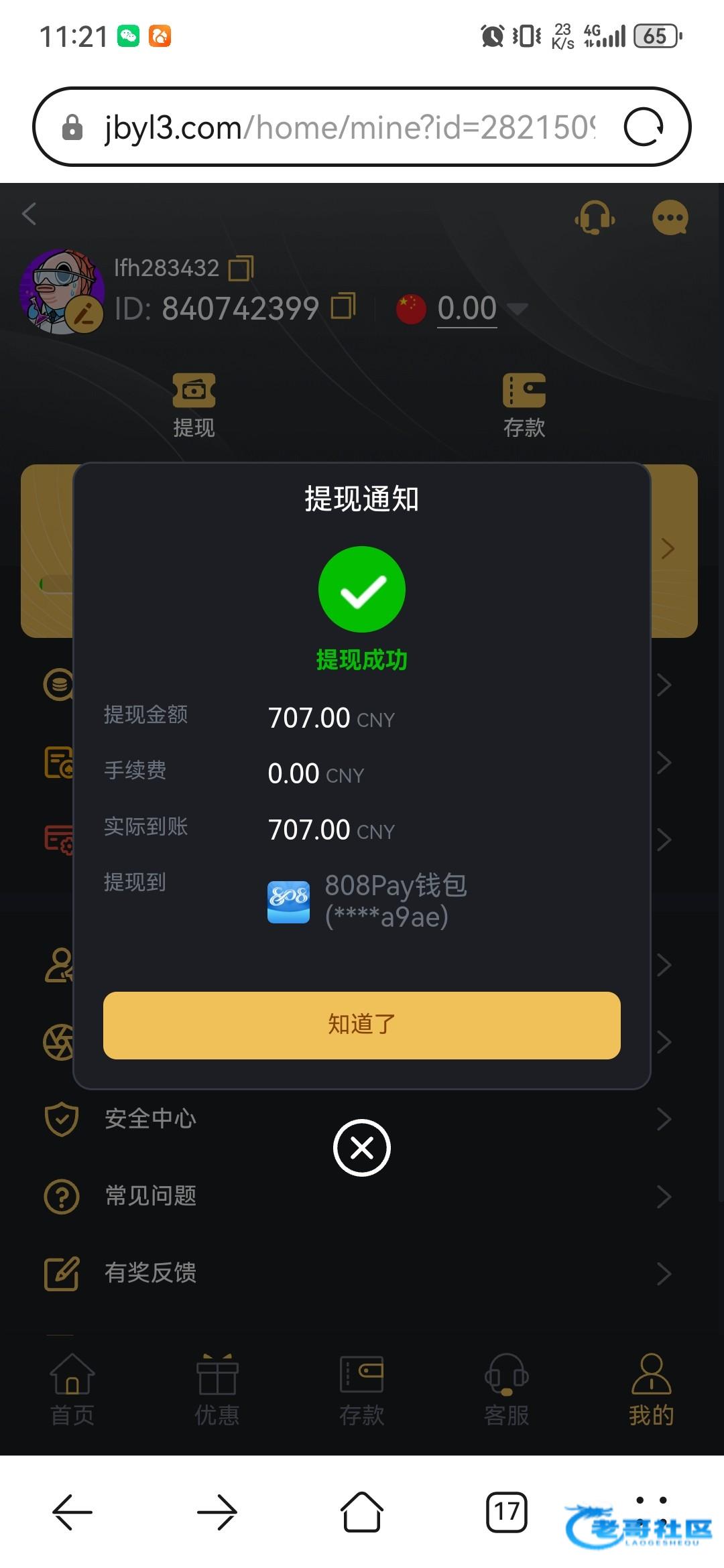Copy the username lfh283432
724x1568 pixels.
(x=241, y=269)
